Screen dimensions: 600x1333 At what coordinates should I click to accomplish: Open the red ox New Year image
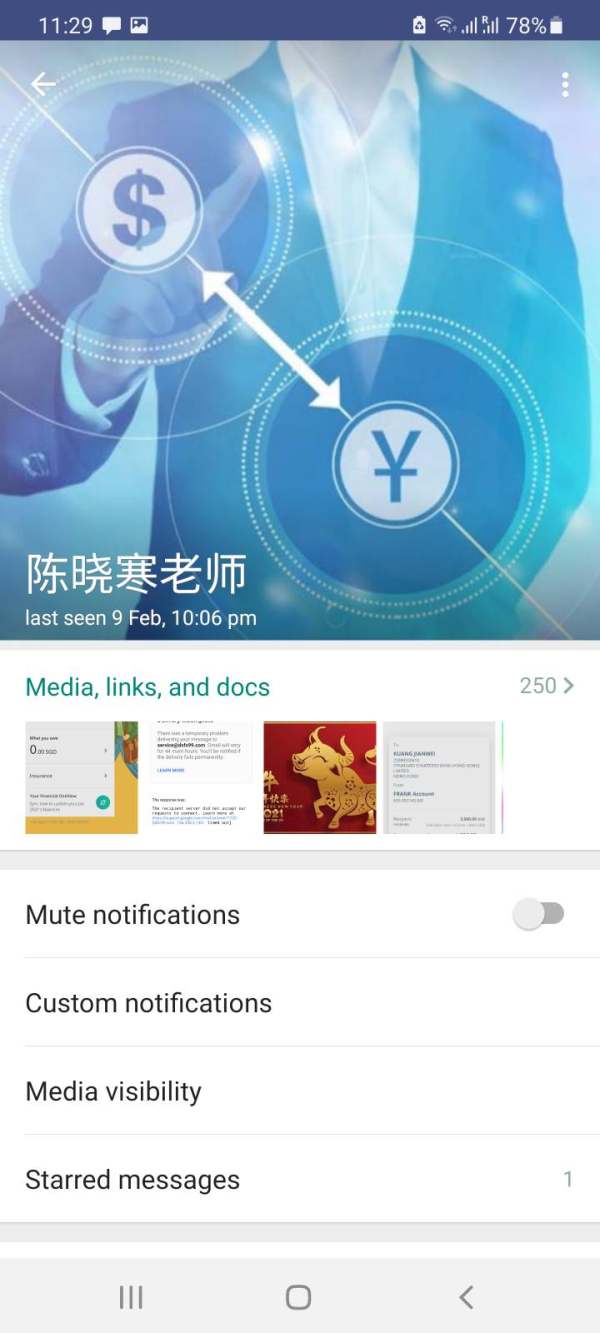(x=320, y=777)
